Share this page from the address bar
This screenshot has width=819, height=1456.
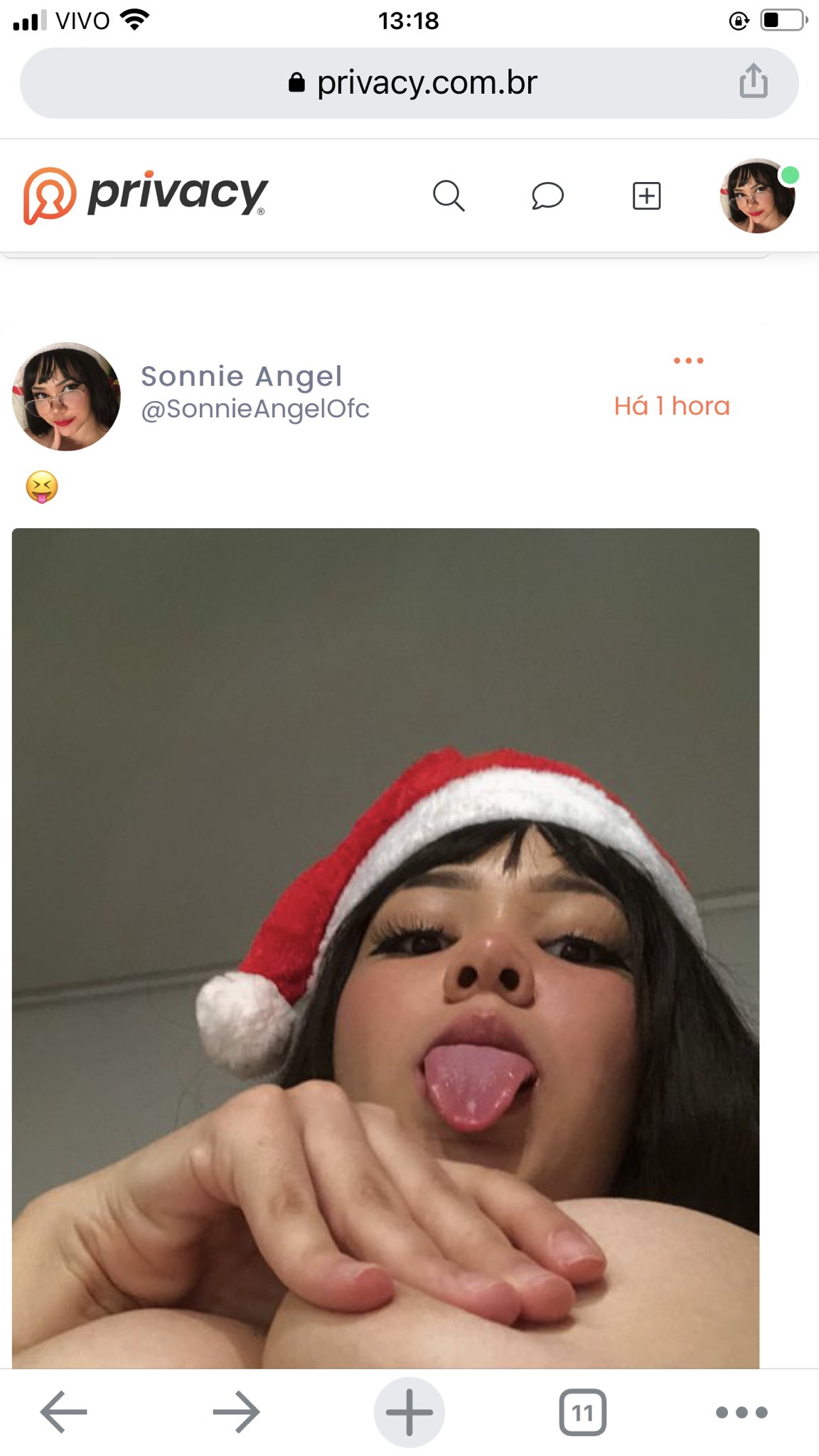click(753, 81)
